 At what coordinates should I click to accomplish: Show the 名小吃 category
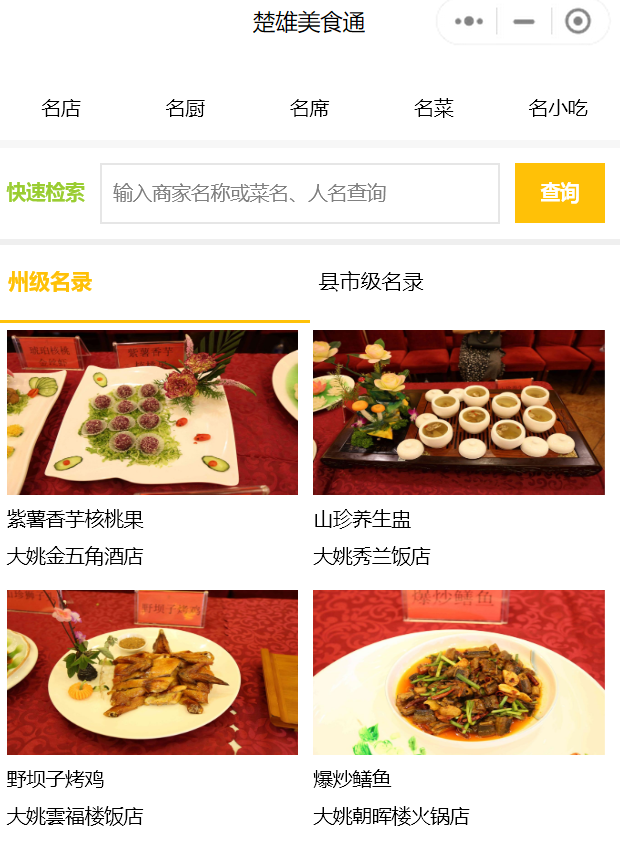pos(558,108)
